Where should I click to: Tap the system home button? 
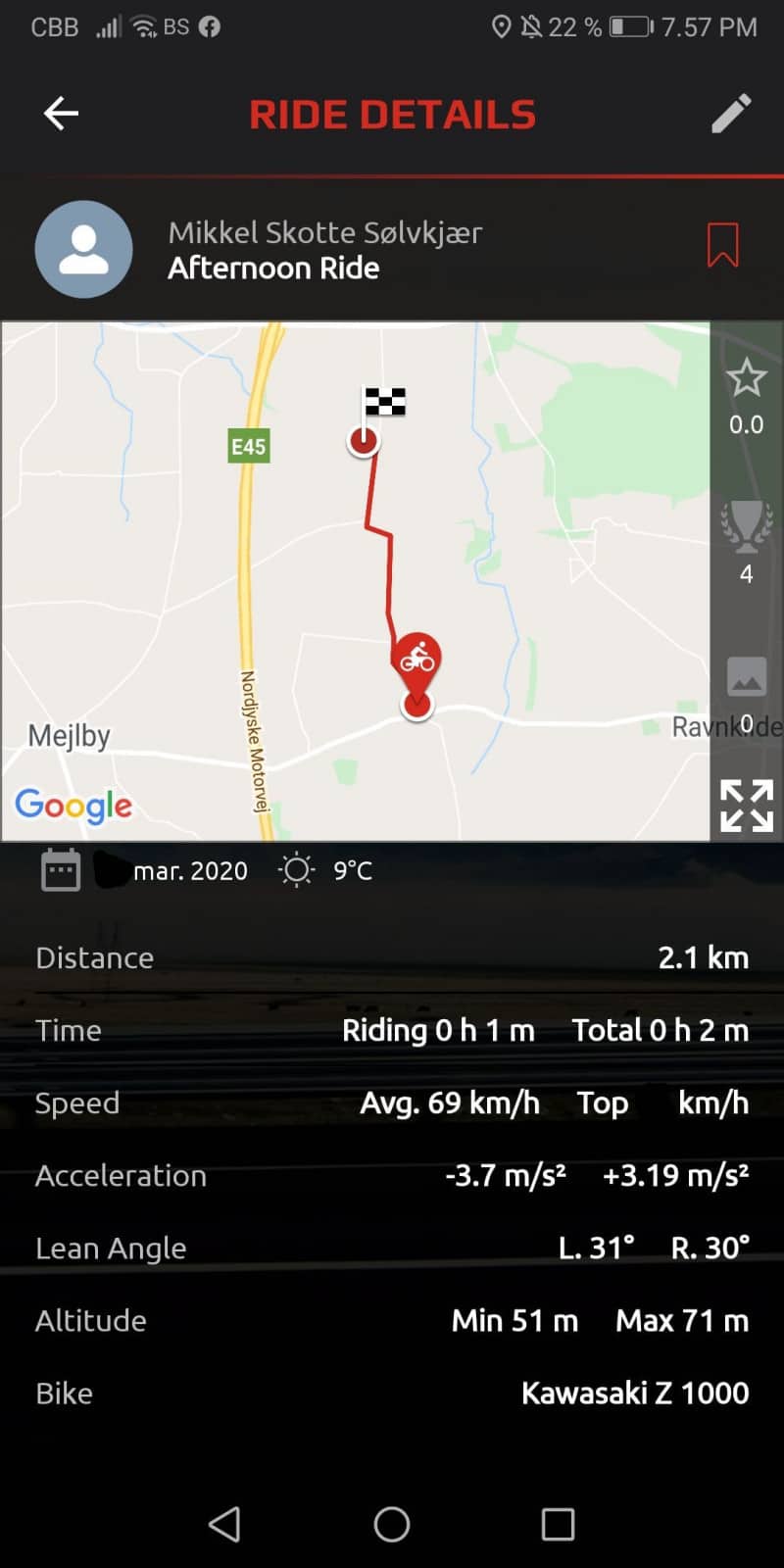[391, 1524]
